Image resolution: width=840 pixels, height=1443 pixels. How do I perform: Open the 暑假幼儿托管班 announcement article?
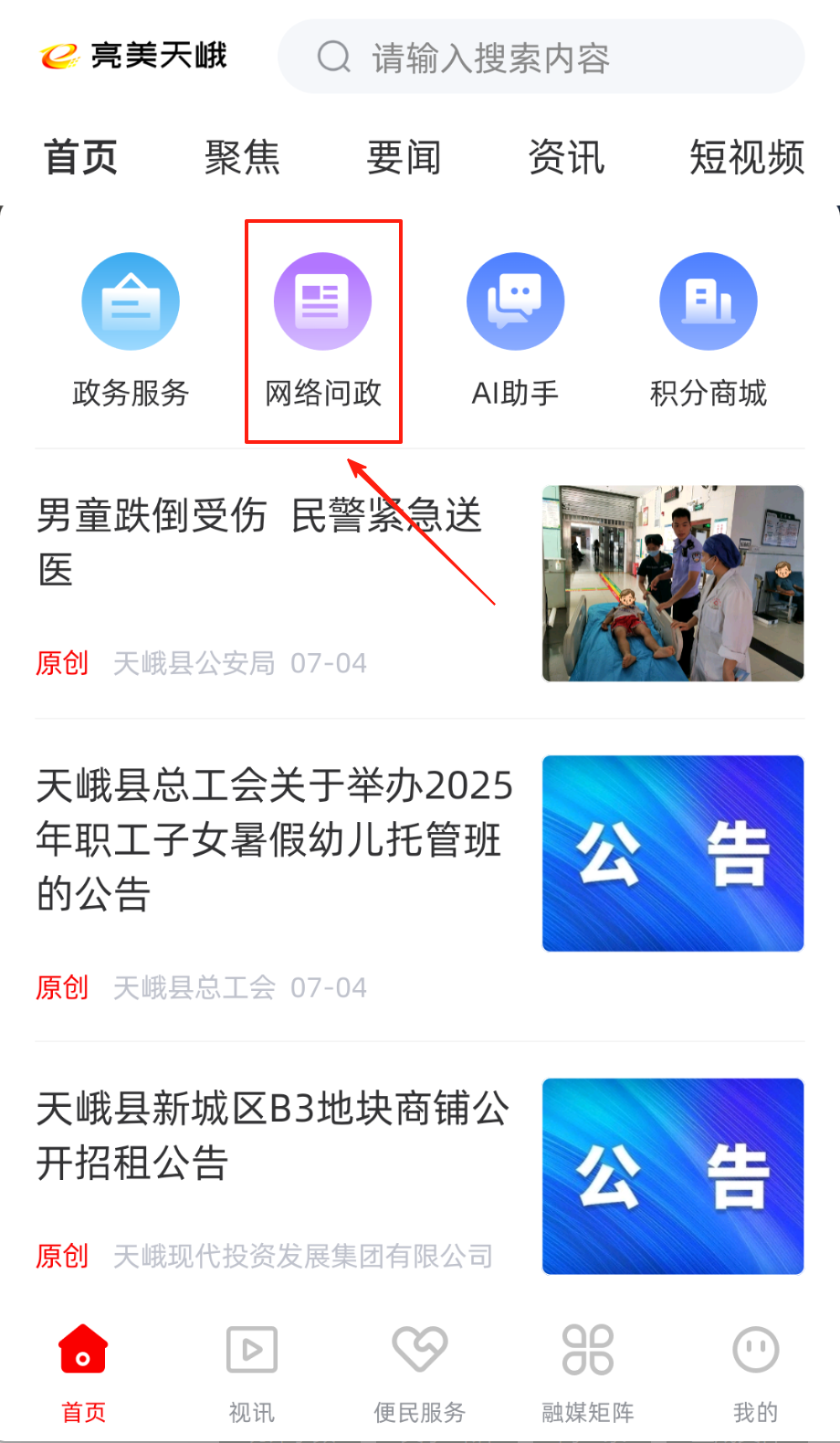pos(274,838)
